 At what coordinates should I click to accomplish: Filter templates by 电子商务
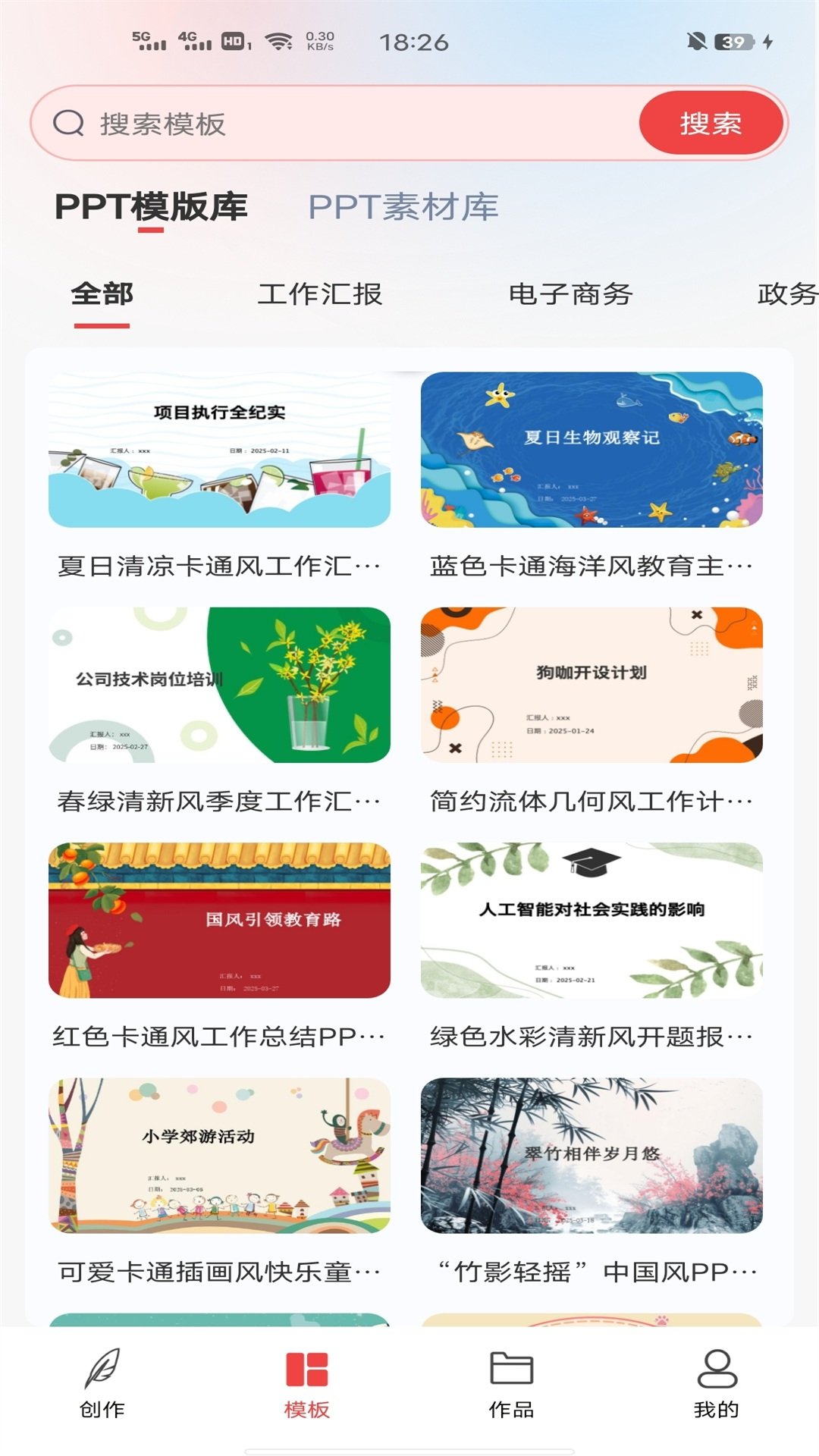[570, 294]
